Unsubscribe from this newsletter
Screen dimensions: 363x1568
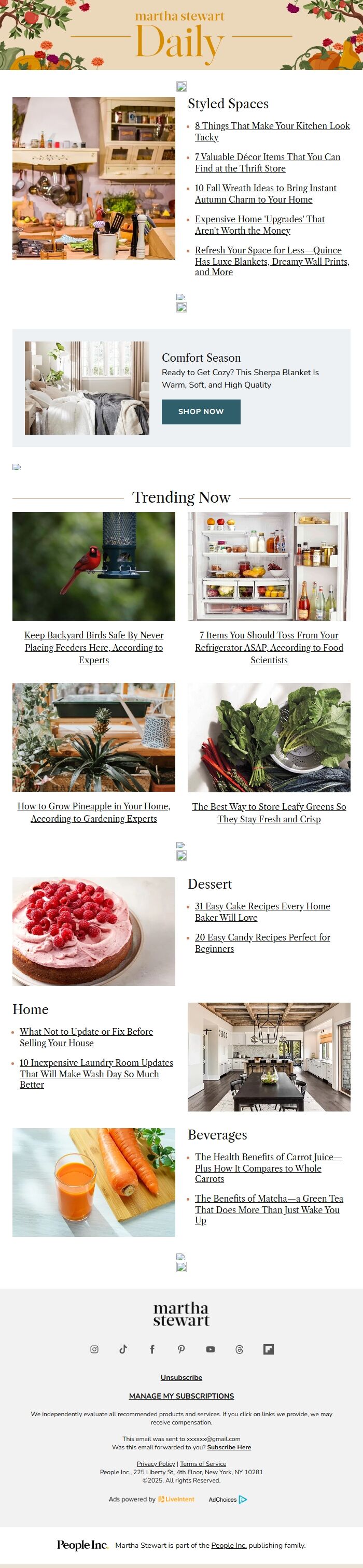point(181,1377)
